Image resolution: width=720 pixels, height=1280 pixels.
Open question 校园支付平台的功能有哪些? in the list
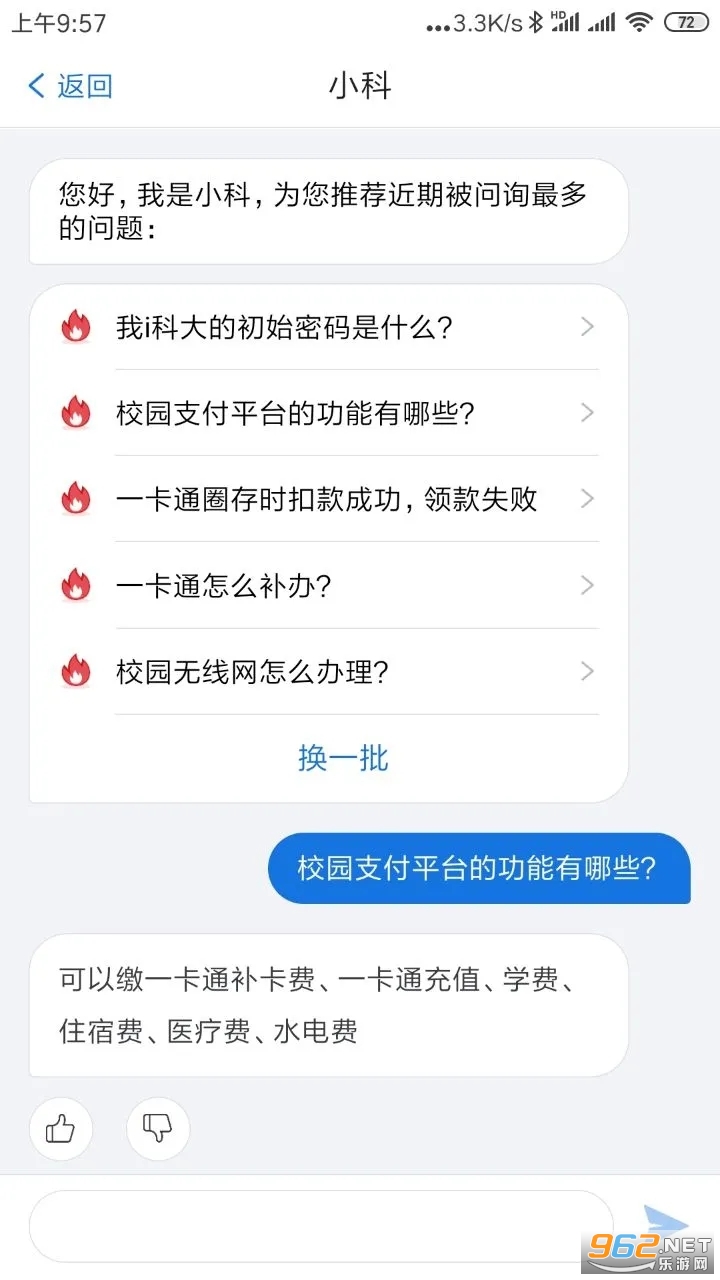(329, 413)
